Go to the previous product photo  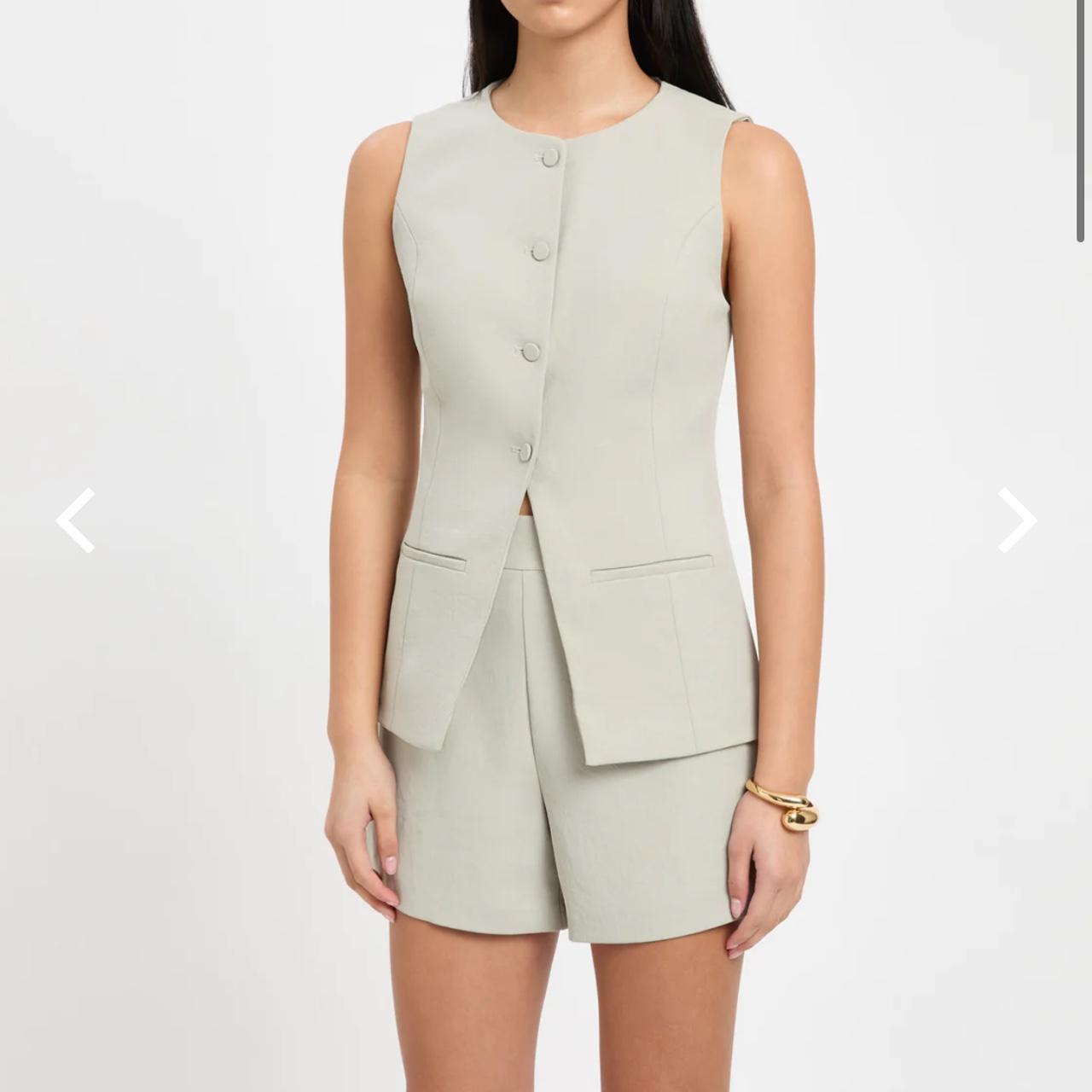coord(75,520)
